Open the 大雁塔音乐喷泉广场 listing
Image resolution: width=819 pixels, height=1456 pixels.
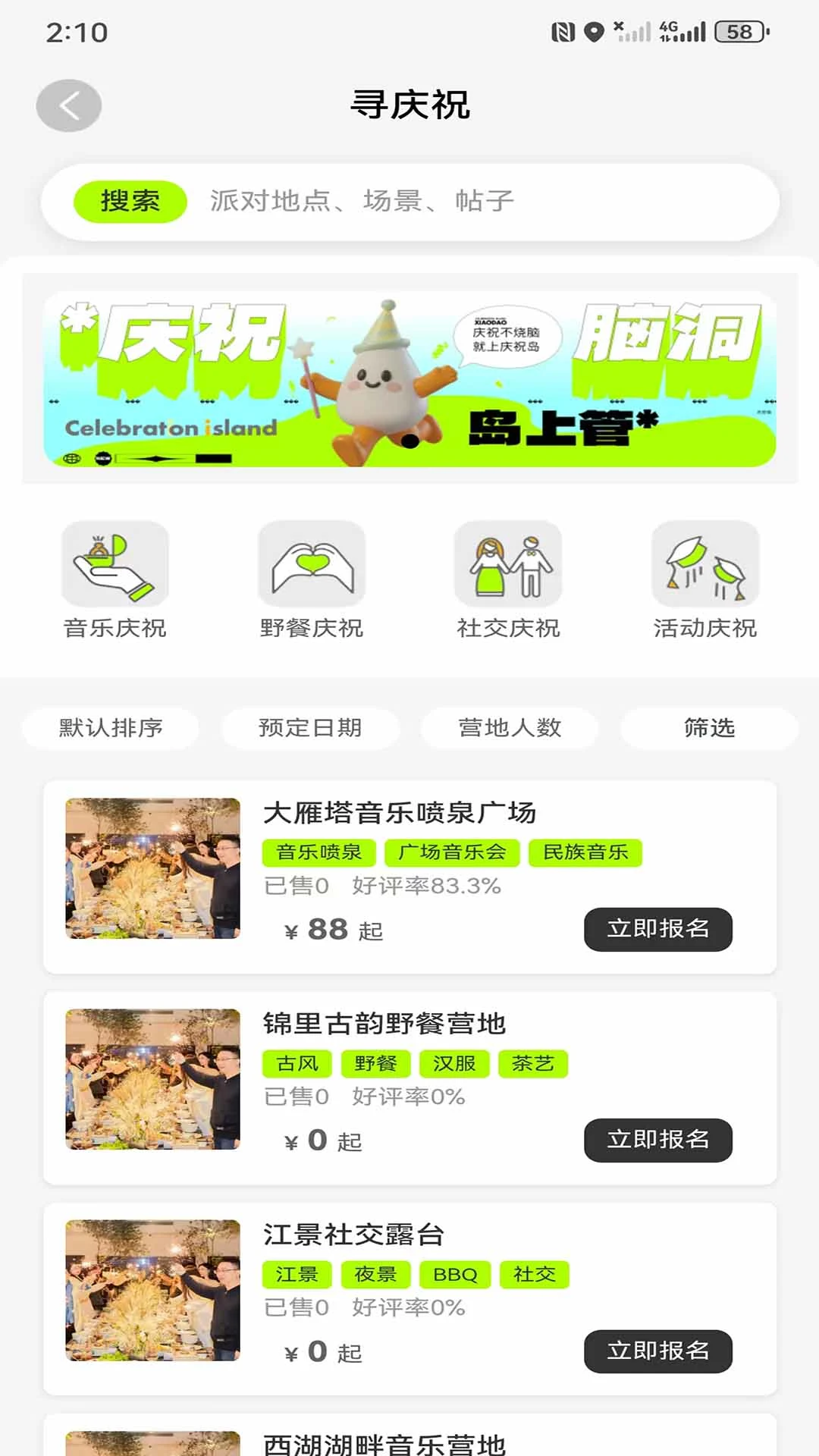tap(410, 877)
